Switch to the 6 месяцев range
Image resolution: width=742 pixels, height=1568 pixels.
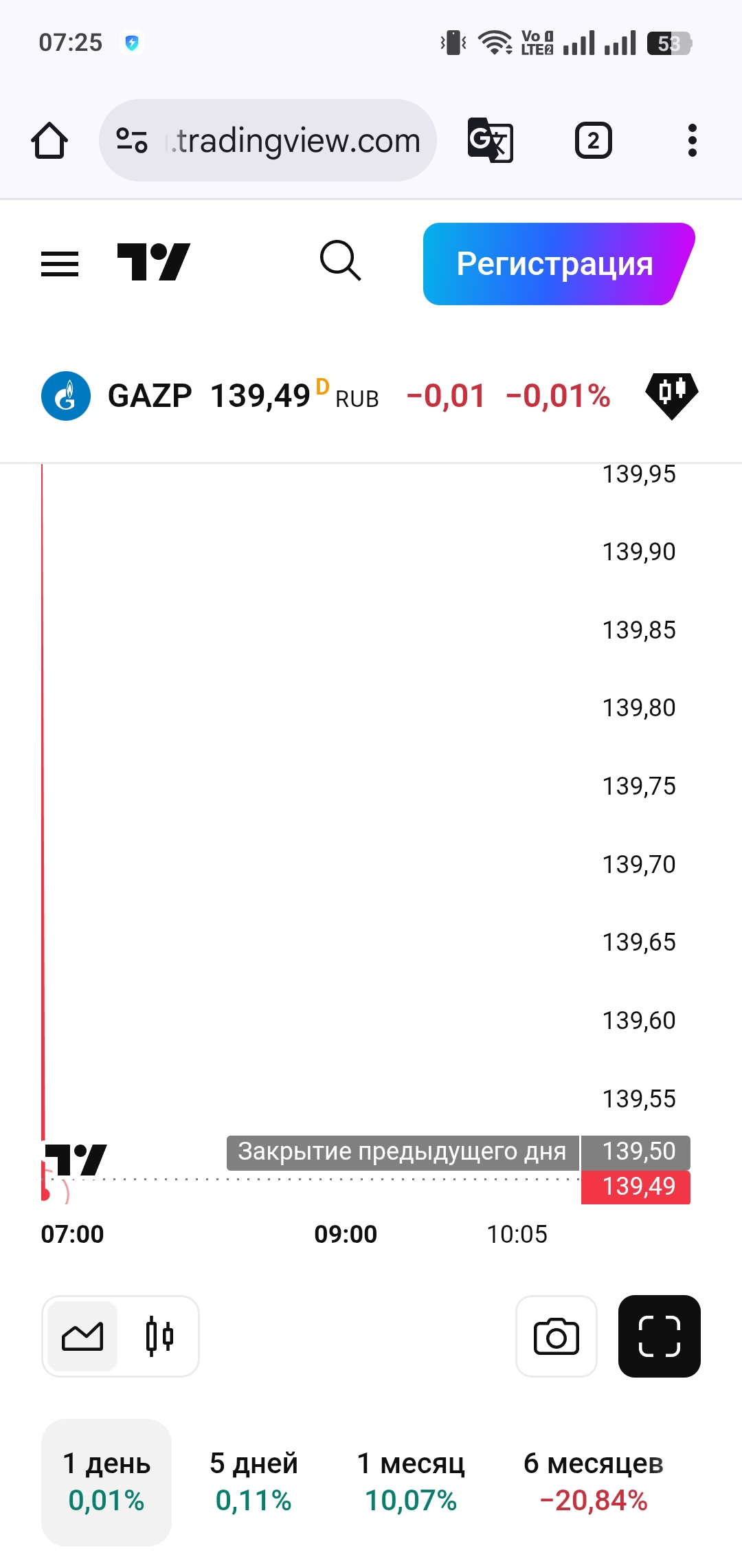click(x=593, y=1481)
